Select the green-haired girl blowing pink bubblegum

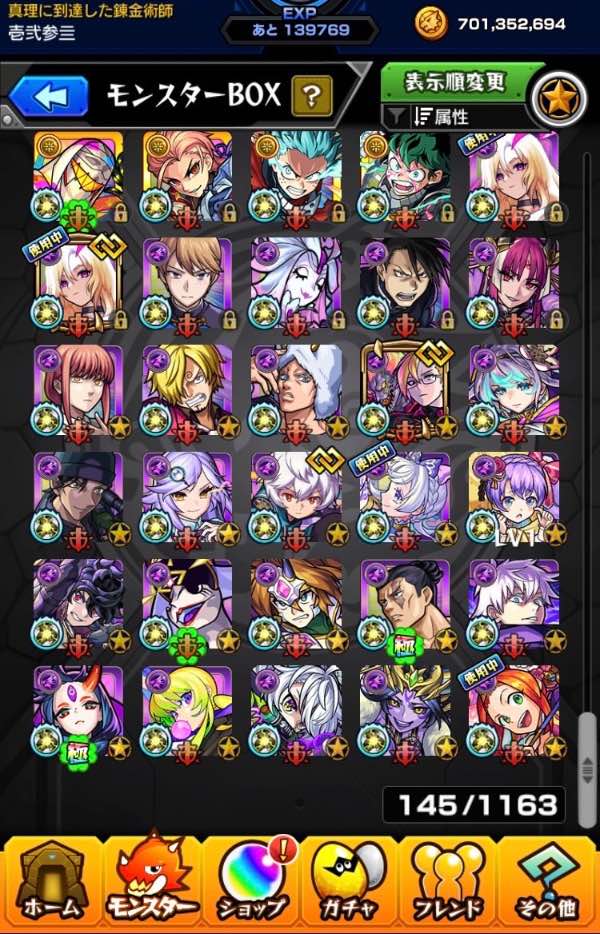pyautogui.click(x=188, y=711)
